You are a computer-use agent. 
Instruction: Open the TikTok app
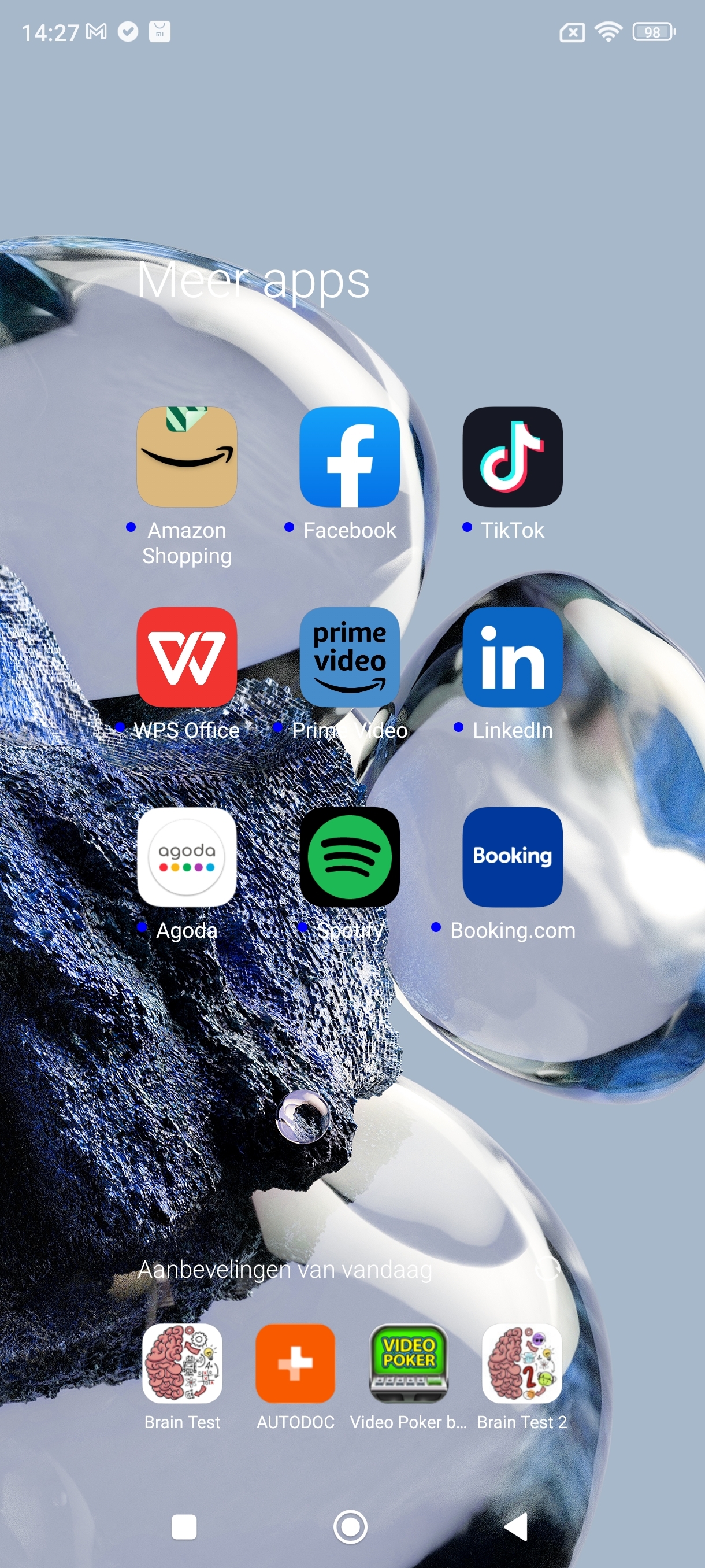pyautogui.click(x=513, y=457)
